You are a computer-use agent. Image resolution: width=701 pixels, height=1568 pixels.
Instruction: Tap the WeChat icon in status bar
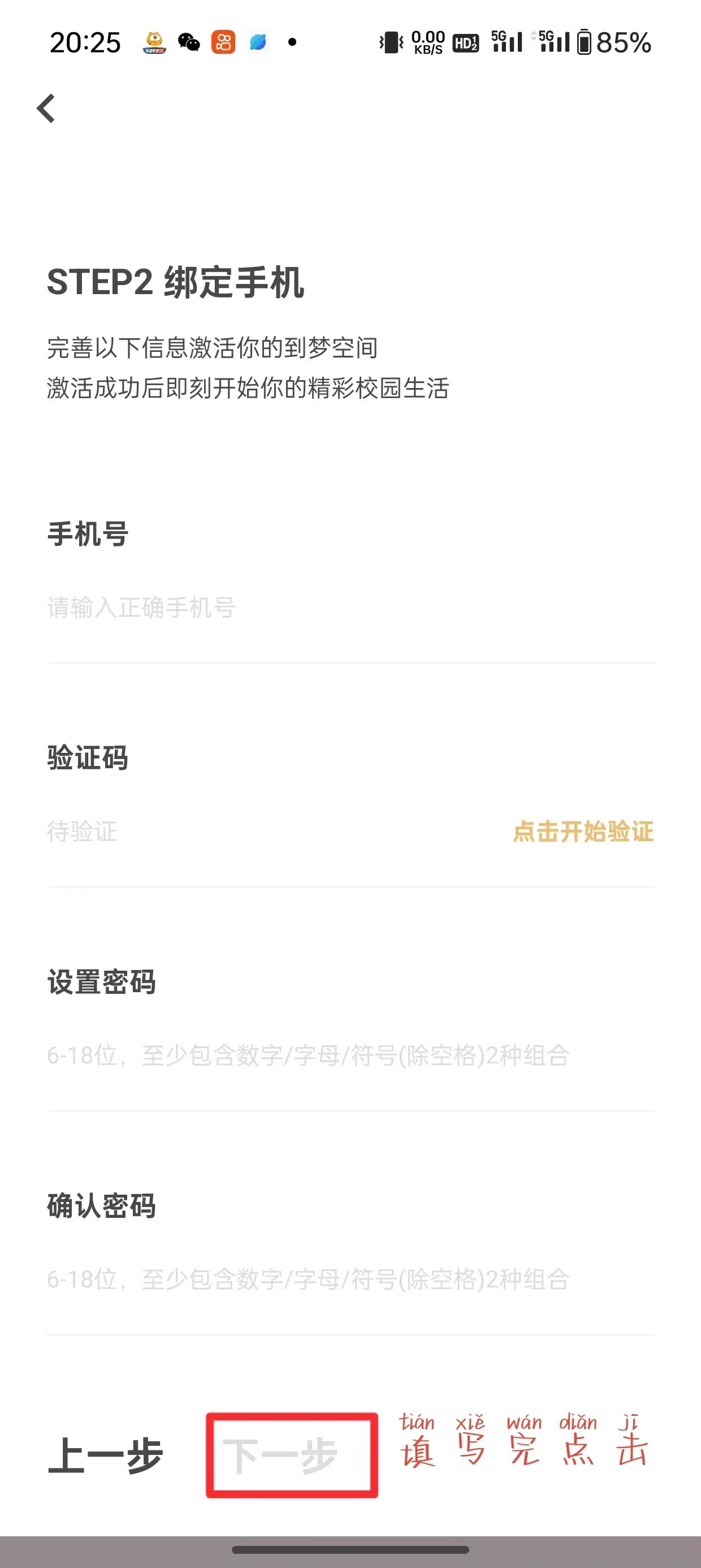click(x=189, y=42)
